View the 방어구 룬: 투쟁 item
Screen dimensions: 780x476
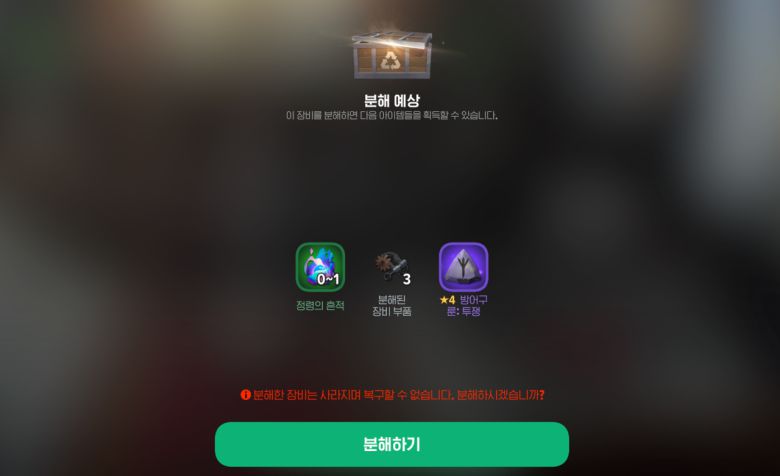463,267
